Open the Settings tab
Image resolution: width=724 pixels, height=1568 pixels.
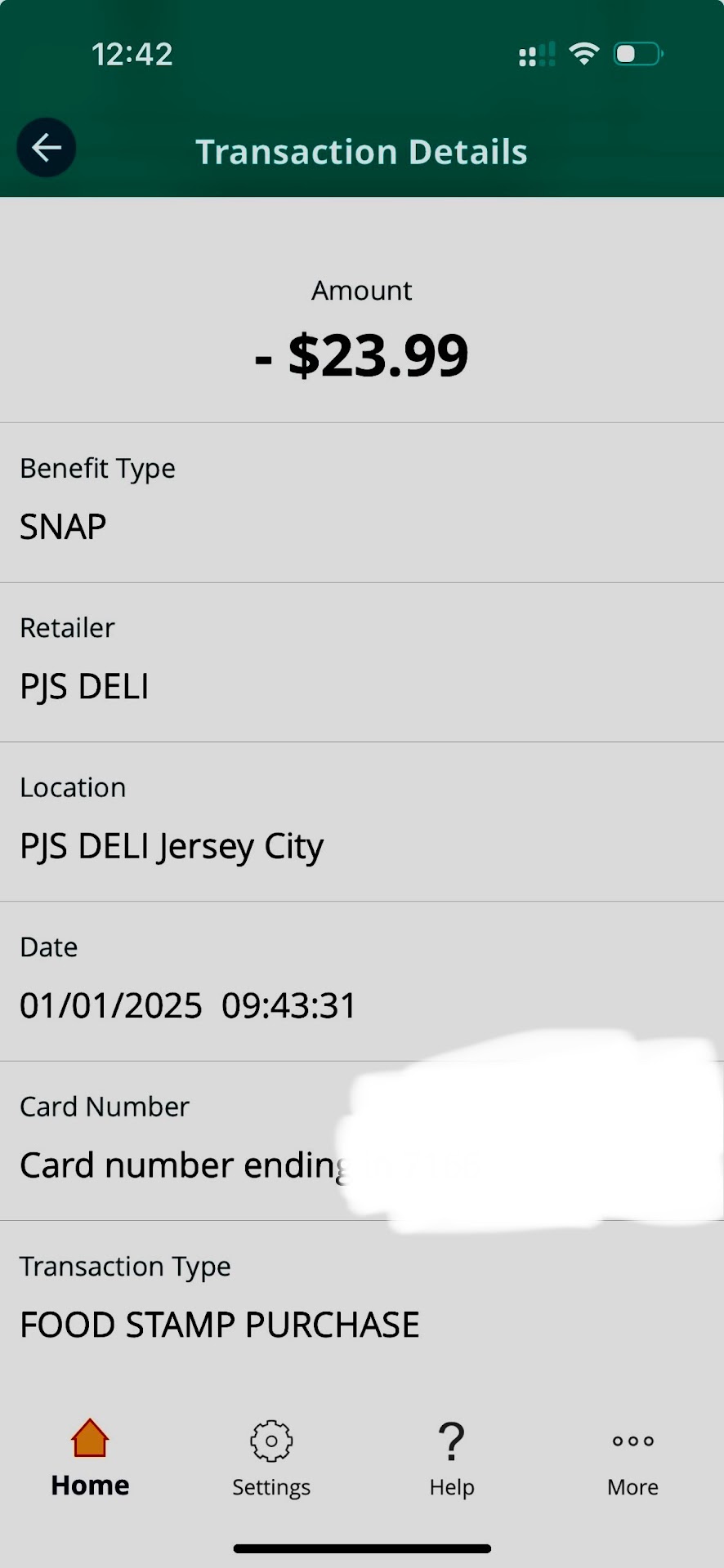271,1459
